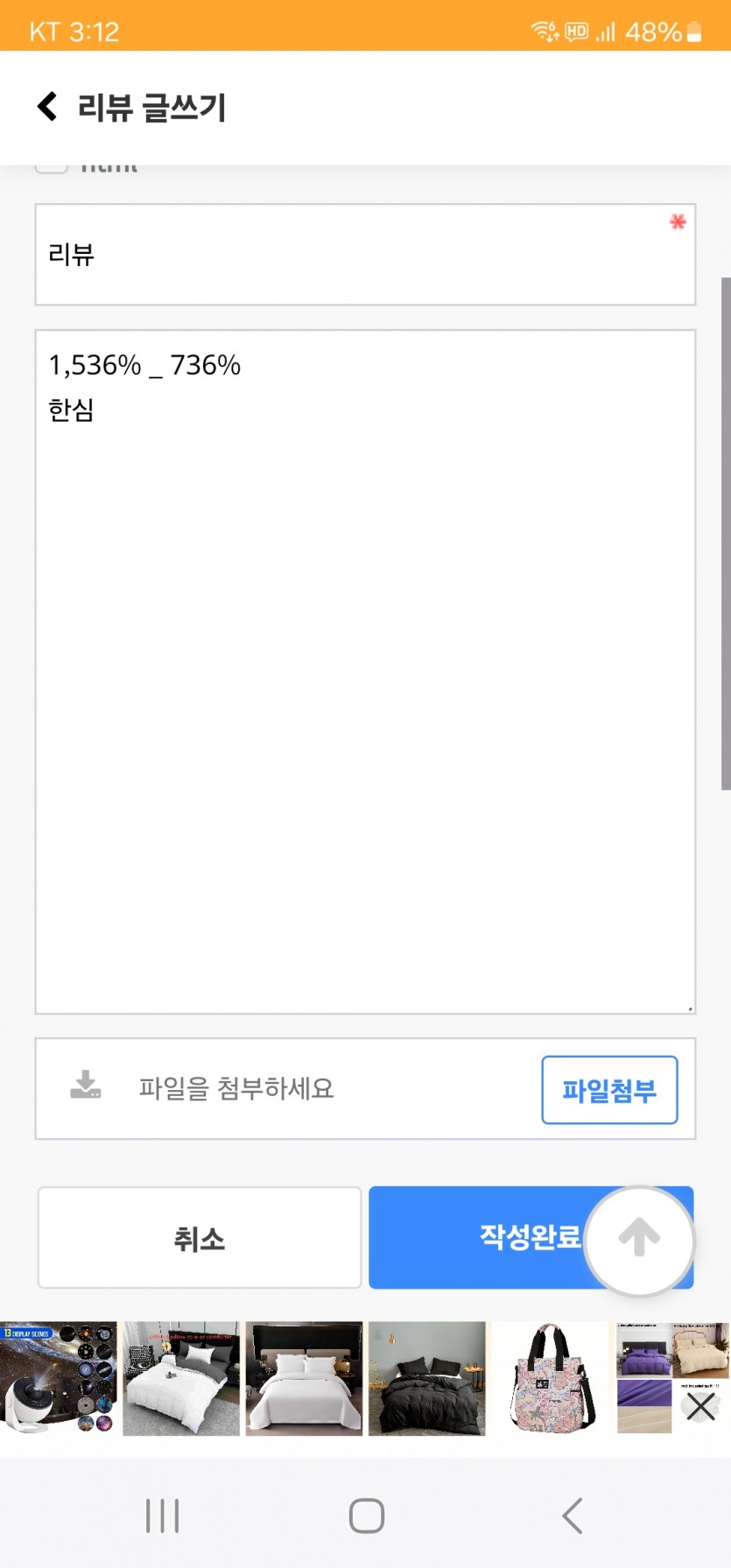This screenshot has width=731, height=1568.
Task: Go back from 리뷰 글쓰기 page
Action: (x=47, y=107)
